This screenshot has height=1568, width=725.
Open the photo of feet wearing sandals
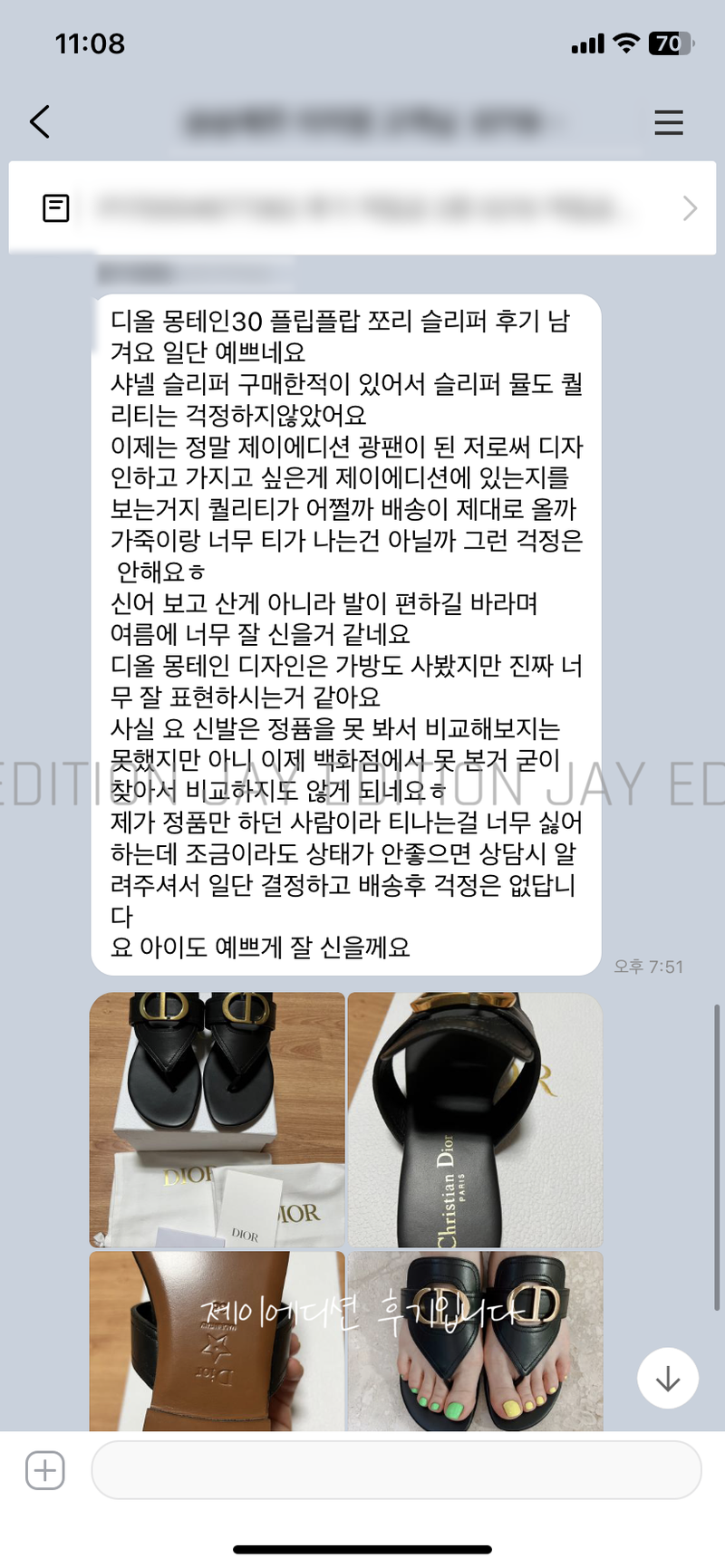pos(475,1341)
